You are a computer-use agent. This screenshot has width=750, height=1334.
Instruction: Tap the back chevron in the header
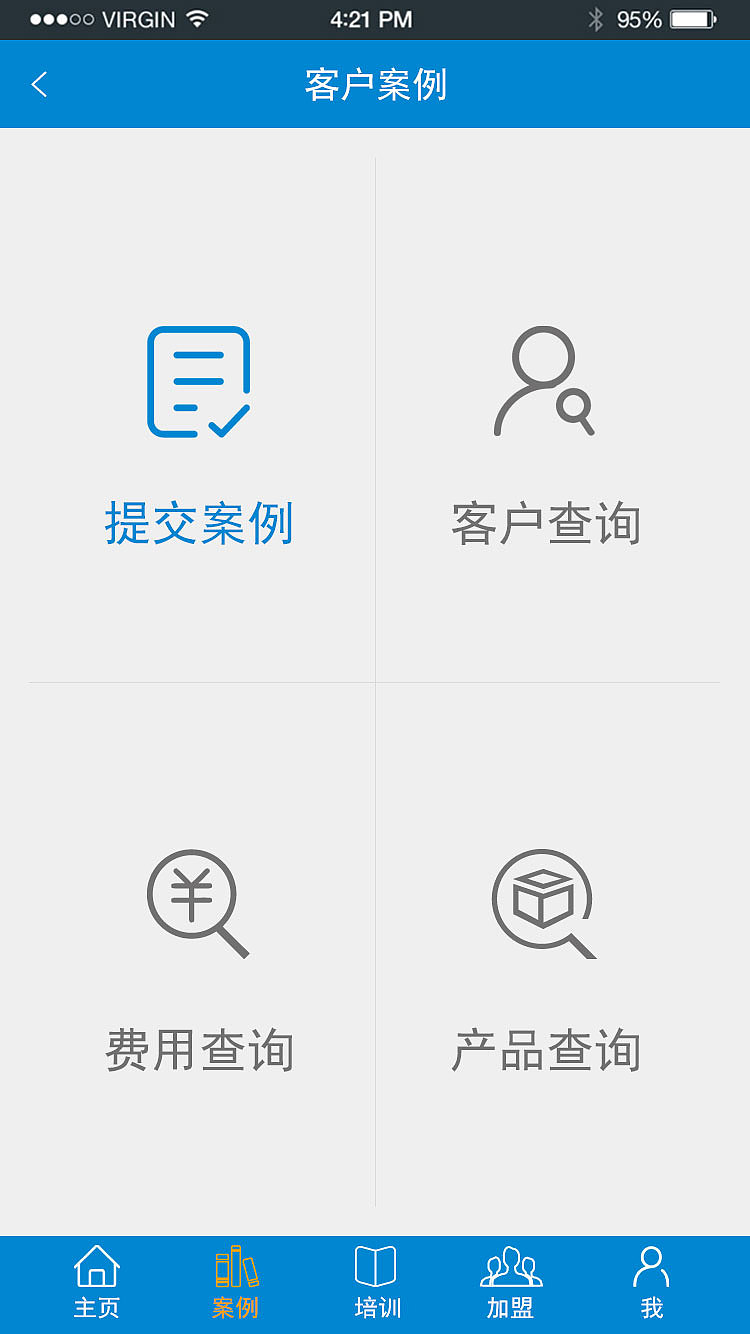click(x=38, y=84)
